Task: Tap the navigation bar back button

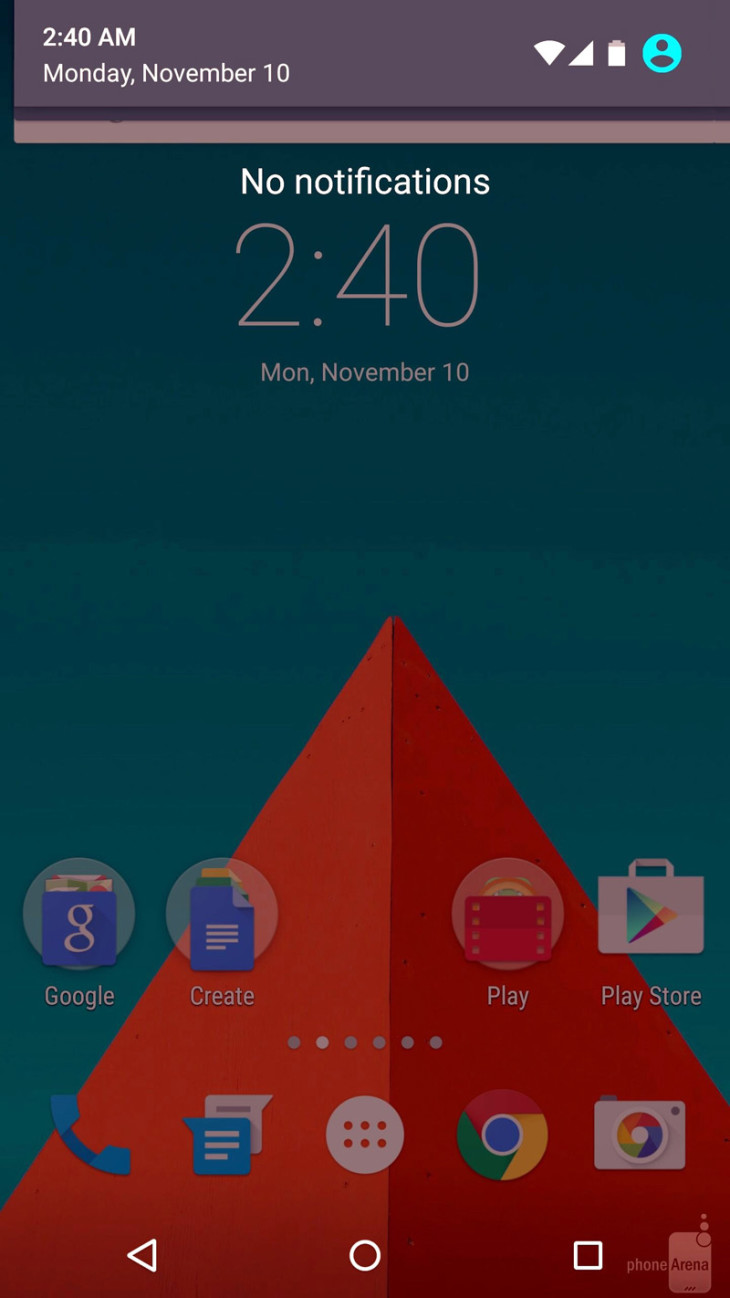Action: click(x=142, y=1255)
